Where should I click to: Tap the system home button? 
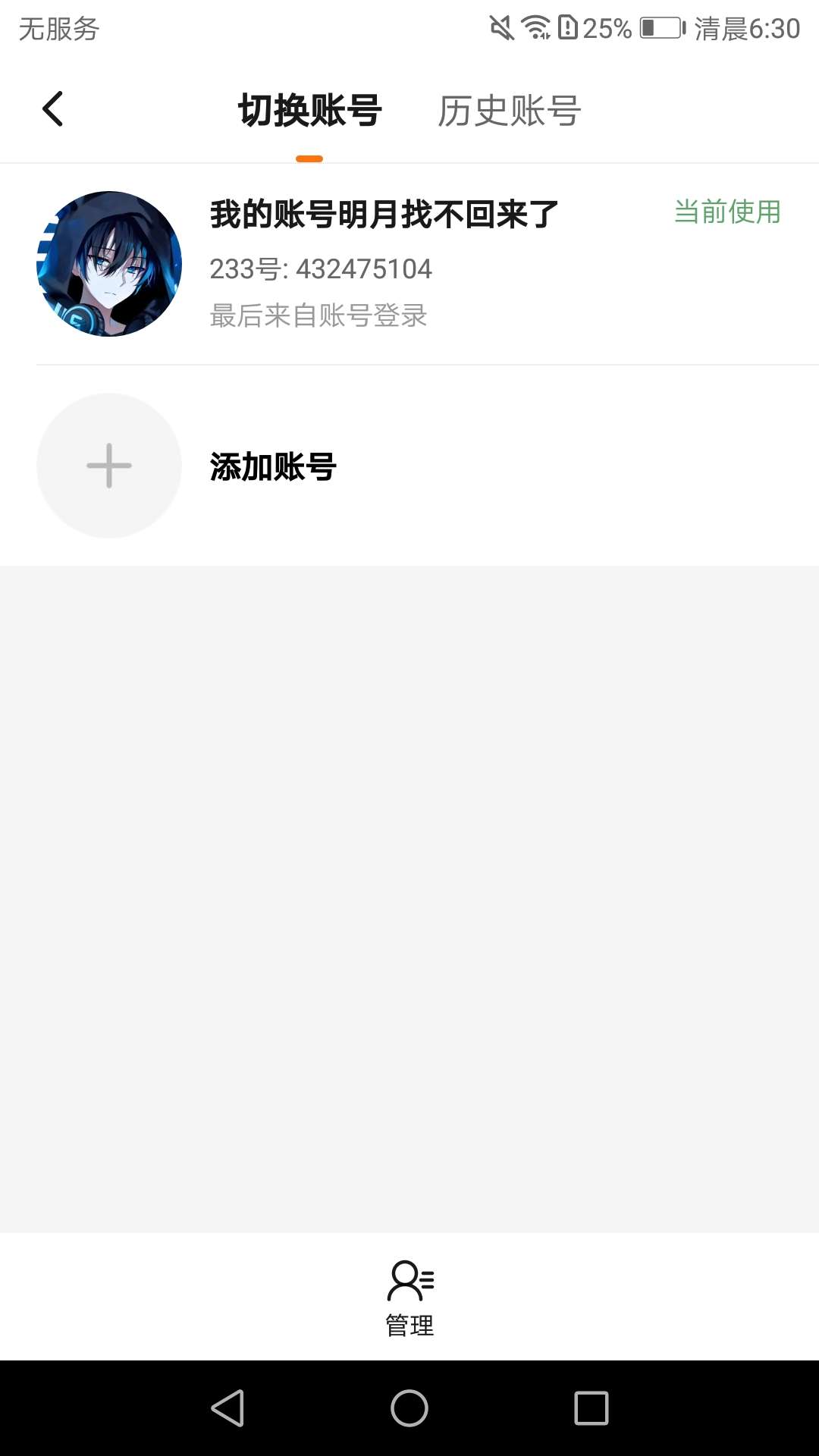pyautogui.click(x=409, y=1408)
